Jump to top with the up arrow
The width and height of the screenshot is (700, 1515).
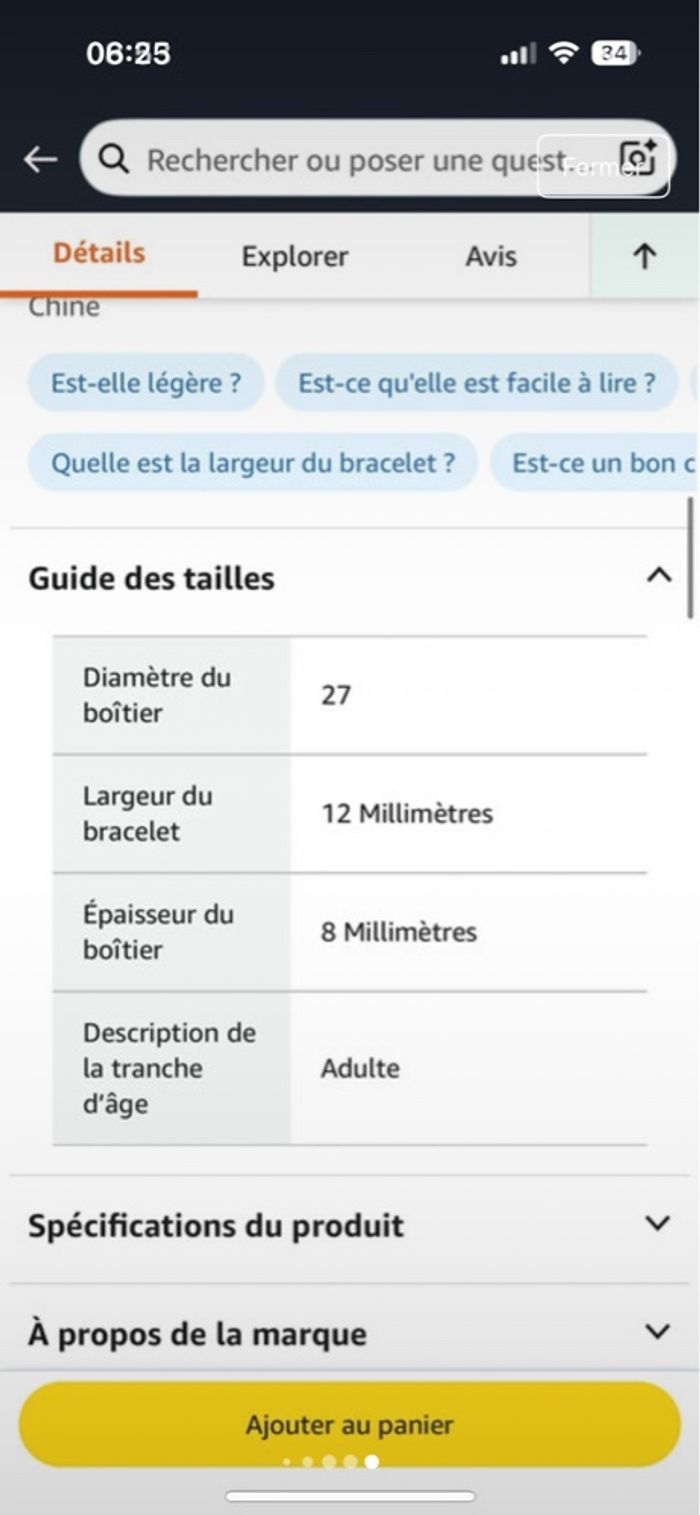[x=645, y=257]
